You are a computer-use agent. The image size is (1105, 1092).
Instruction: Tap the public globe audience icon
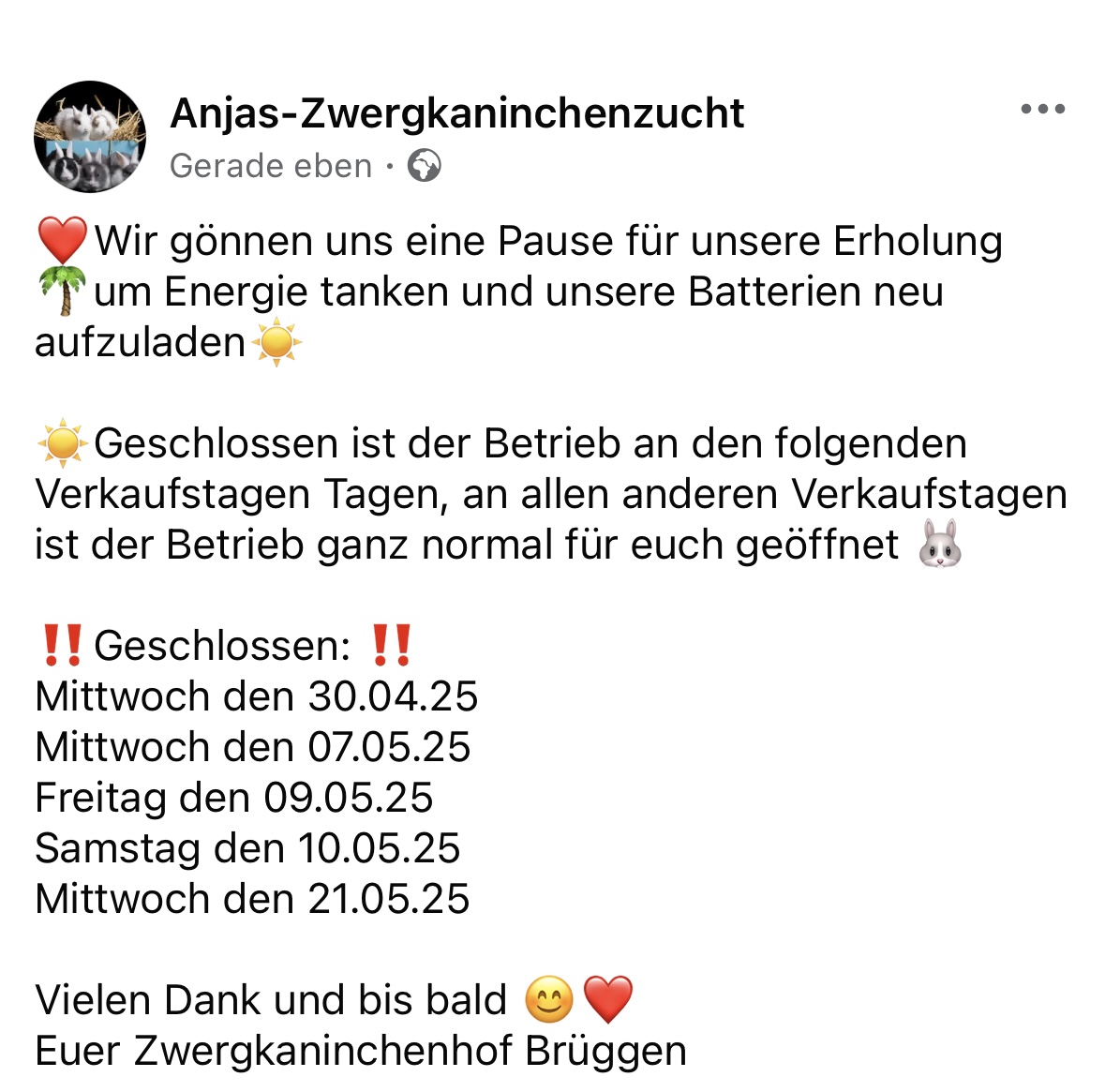[x=425, y=166]
